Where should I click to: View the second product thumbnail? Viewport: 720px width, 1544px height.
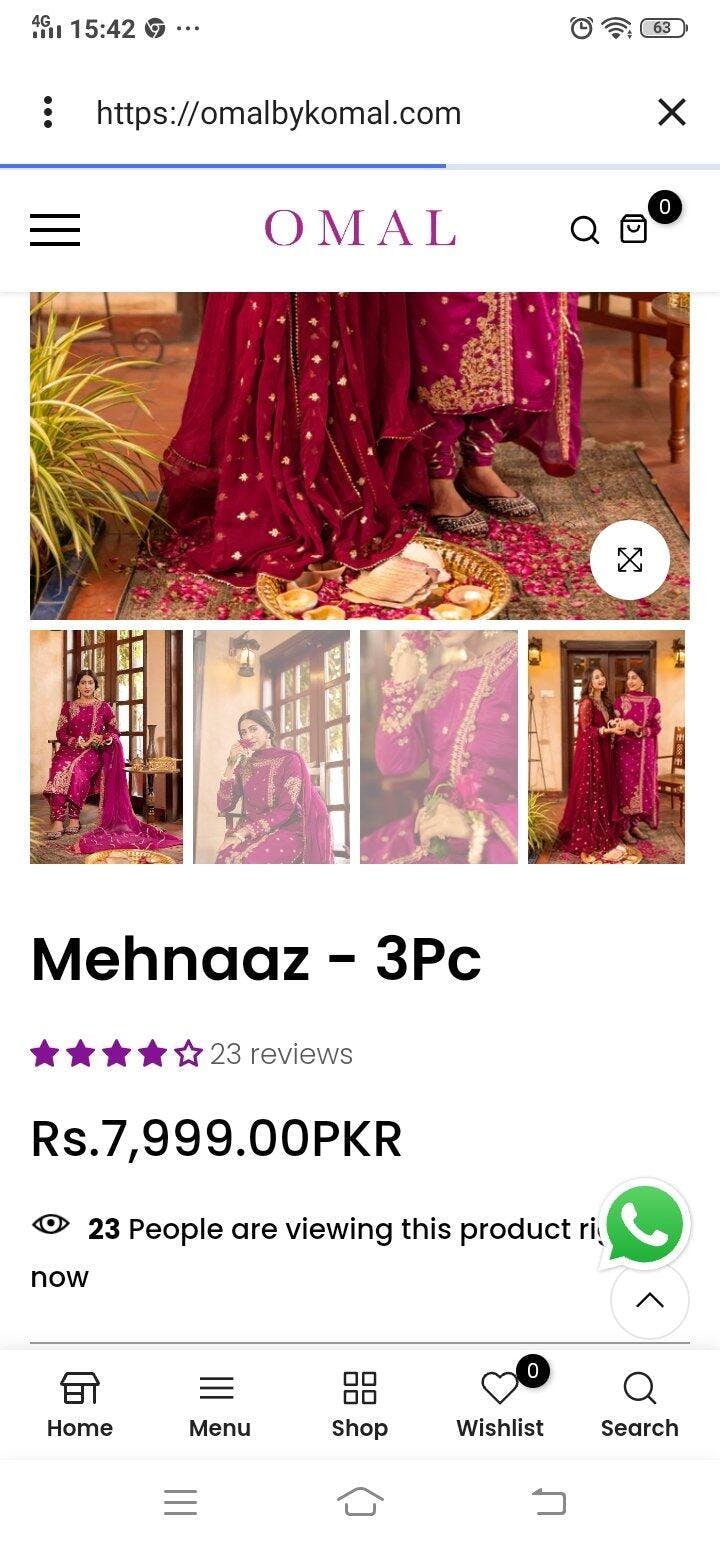pos(271,747)
